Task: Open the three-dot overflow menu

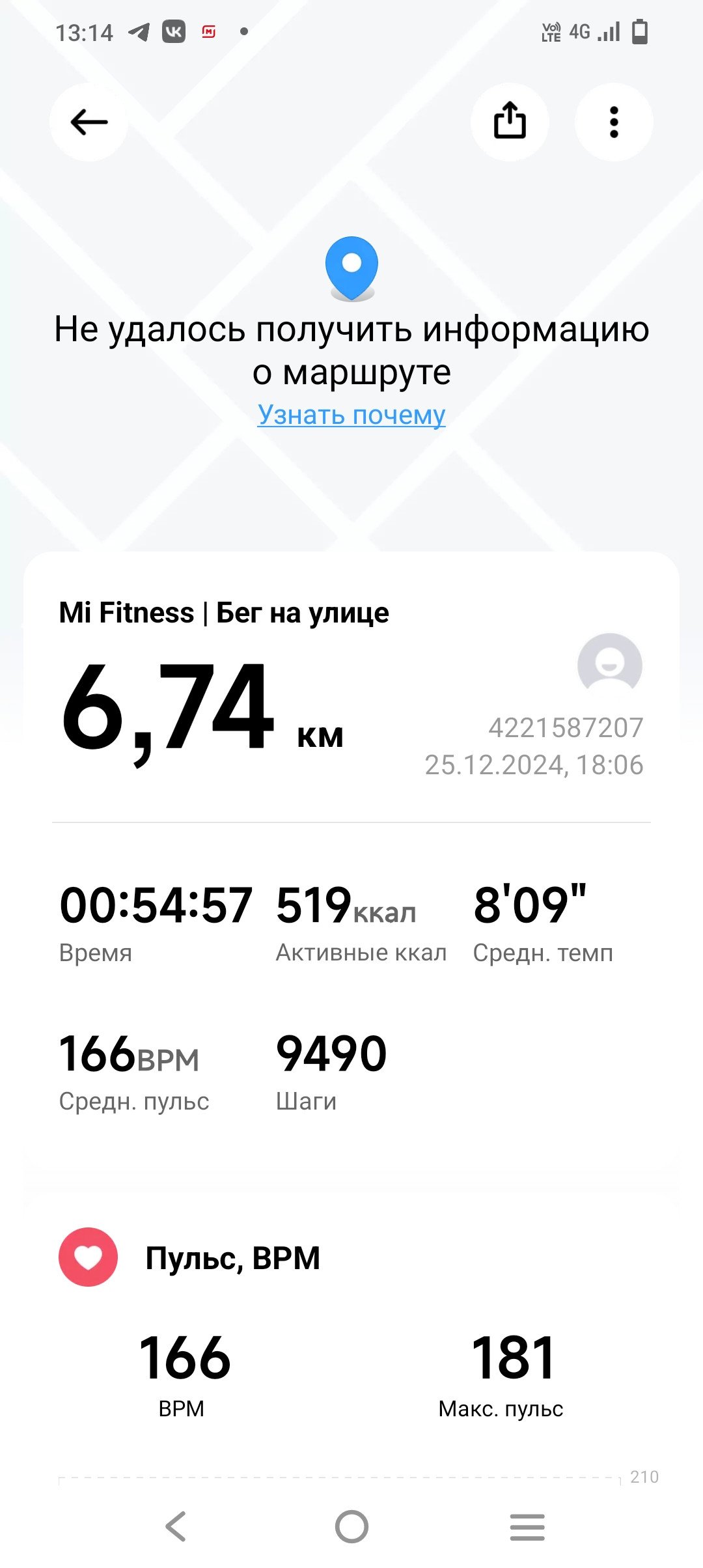Action: point(614,122)
